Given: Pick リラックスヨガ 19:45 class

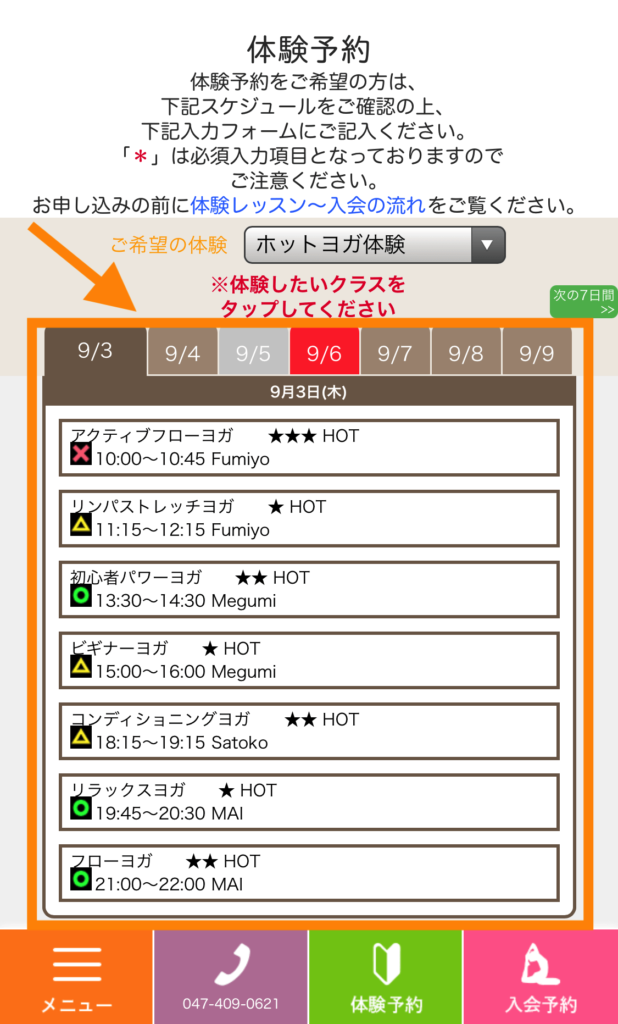Looking at the screenshot, I should (308, 802).
